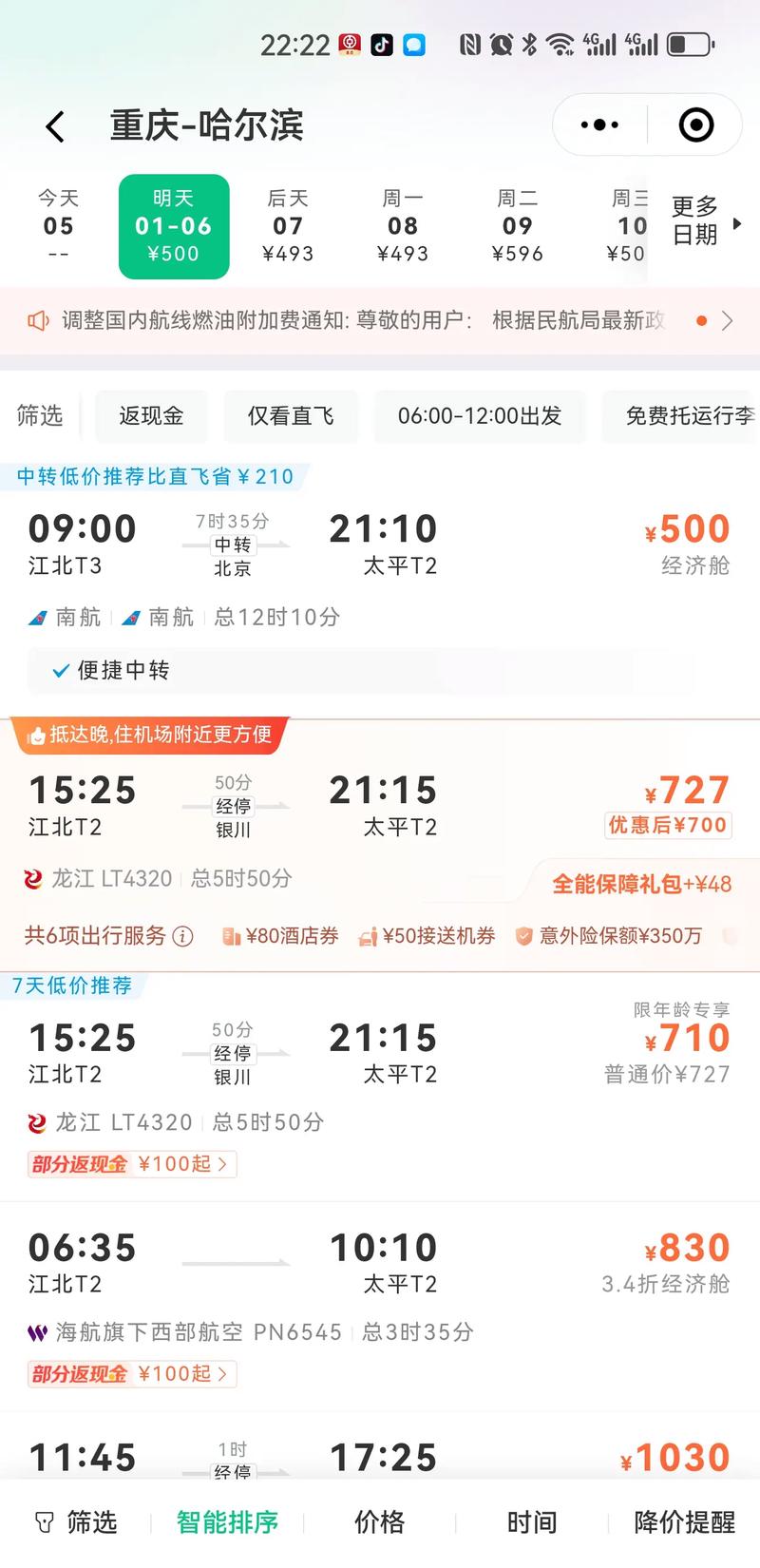Screen dimensions: 760x1568
Task: Select the 明天 01-06 date tab
Action: (174, 226)
